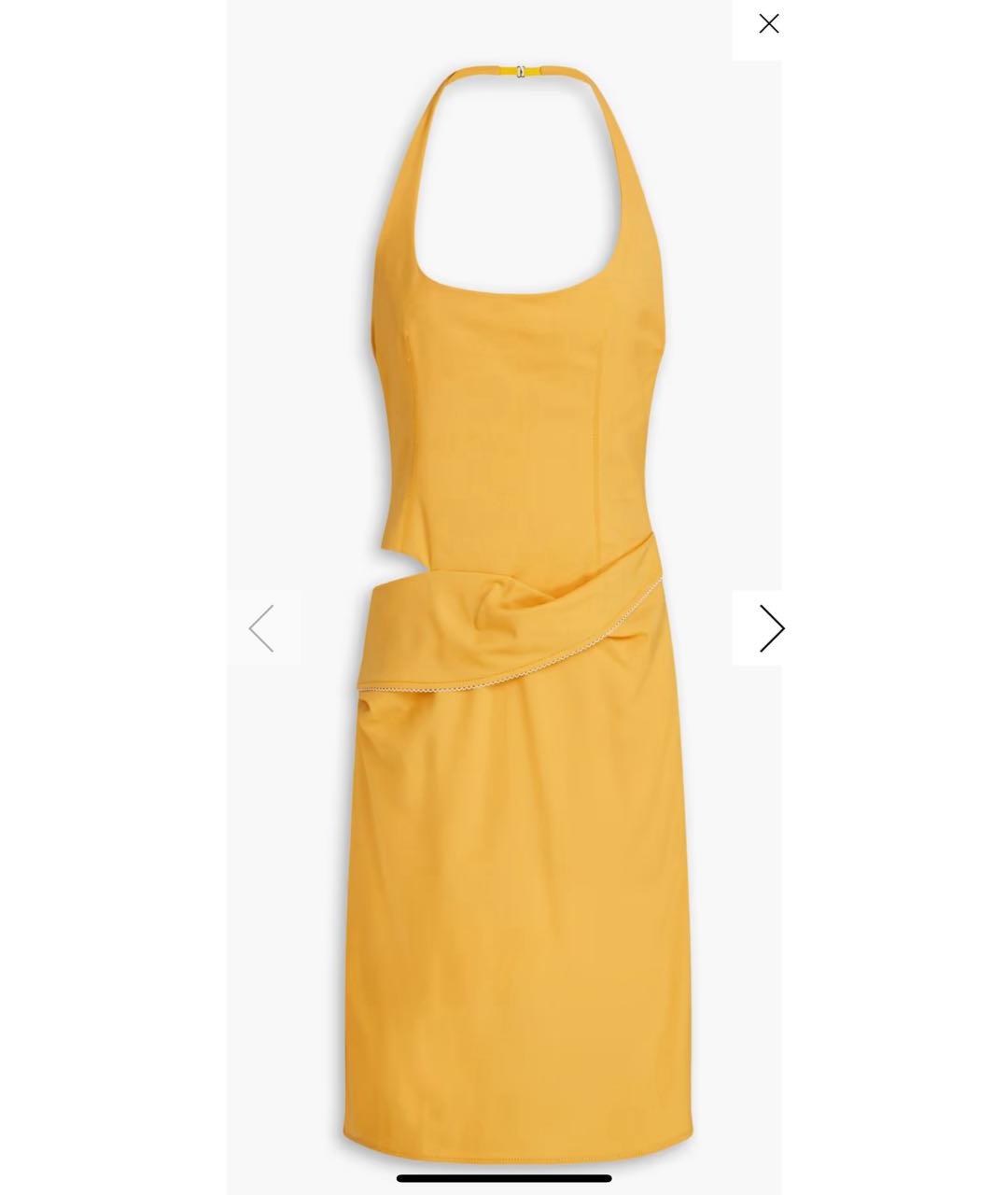Go to the next product image
Screen dimensions: 1008x1195
click(770, 628)
